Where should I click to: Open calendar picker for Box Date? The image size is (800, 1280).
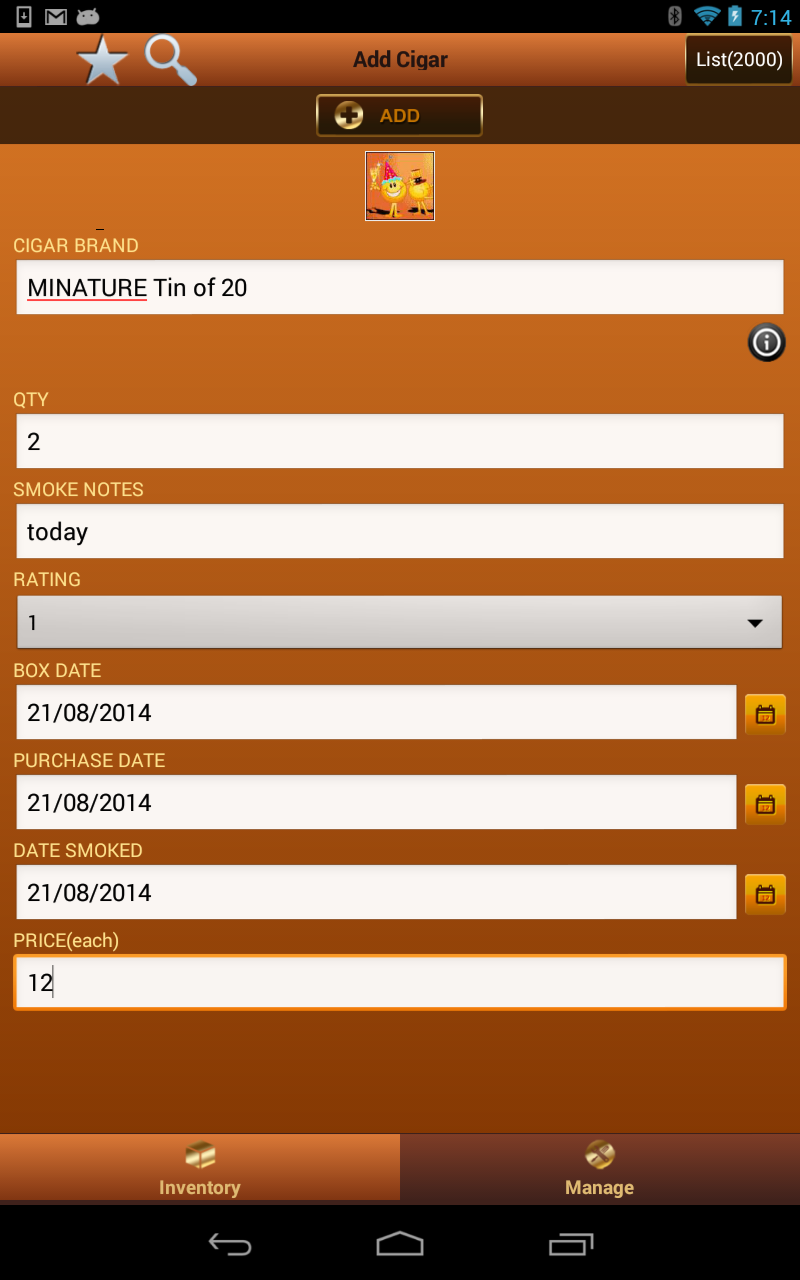[765, 715]
